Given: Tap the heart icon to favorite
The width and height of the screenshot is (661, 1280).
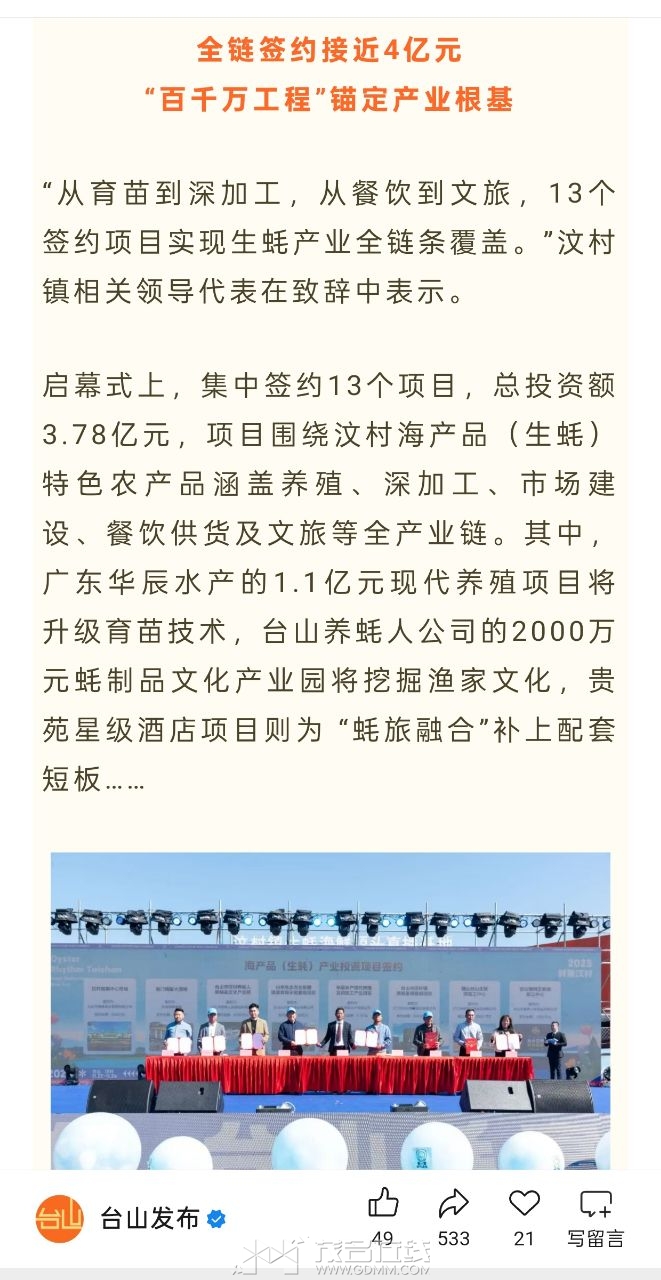Looking at the screenshot, I should (524, 1204).
